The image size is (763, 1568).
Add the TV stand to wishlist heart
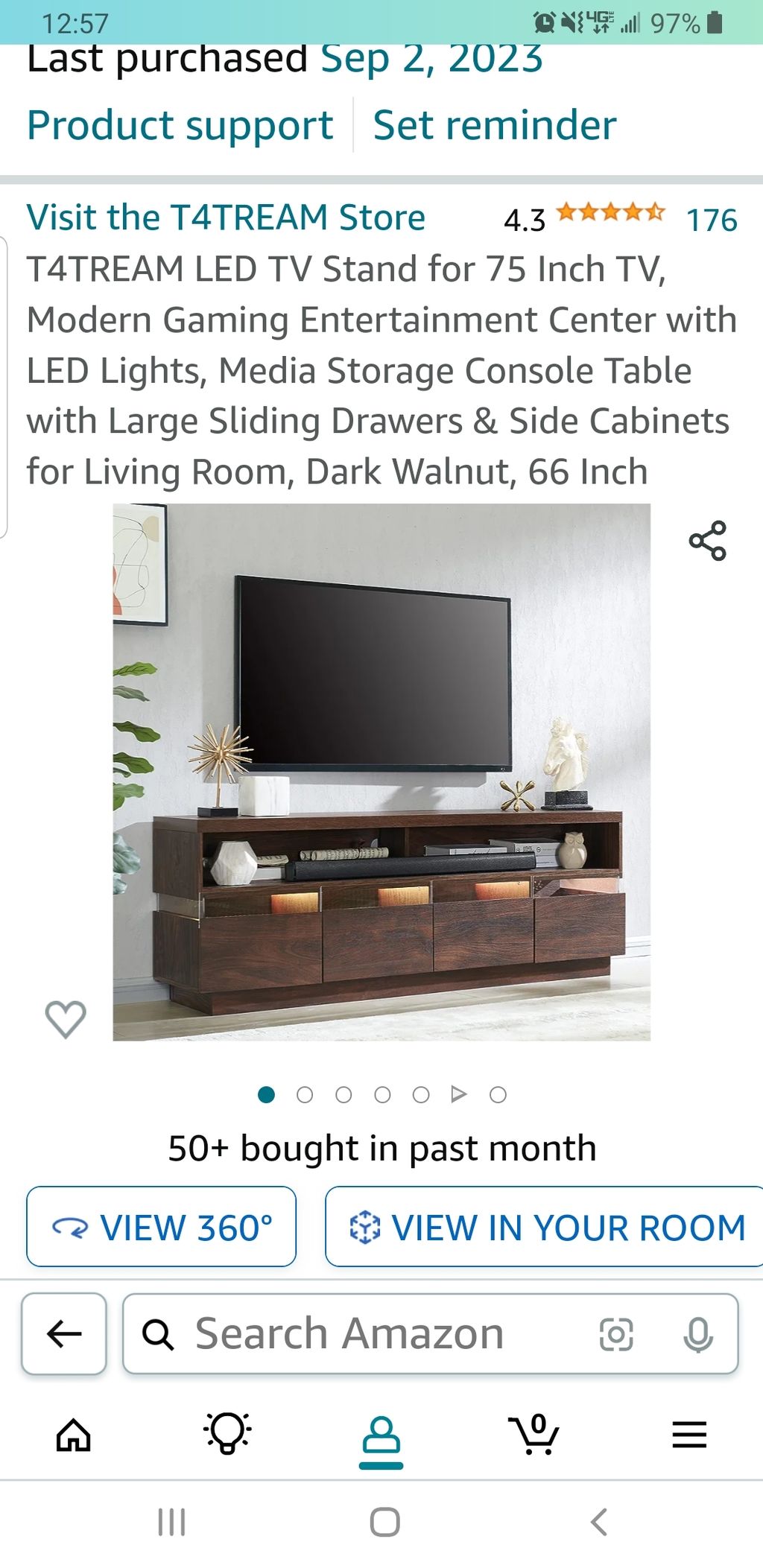[x=66, y=1018]
